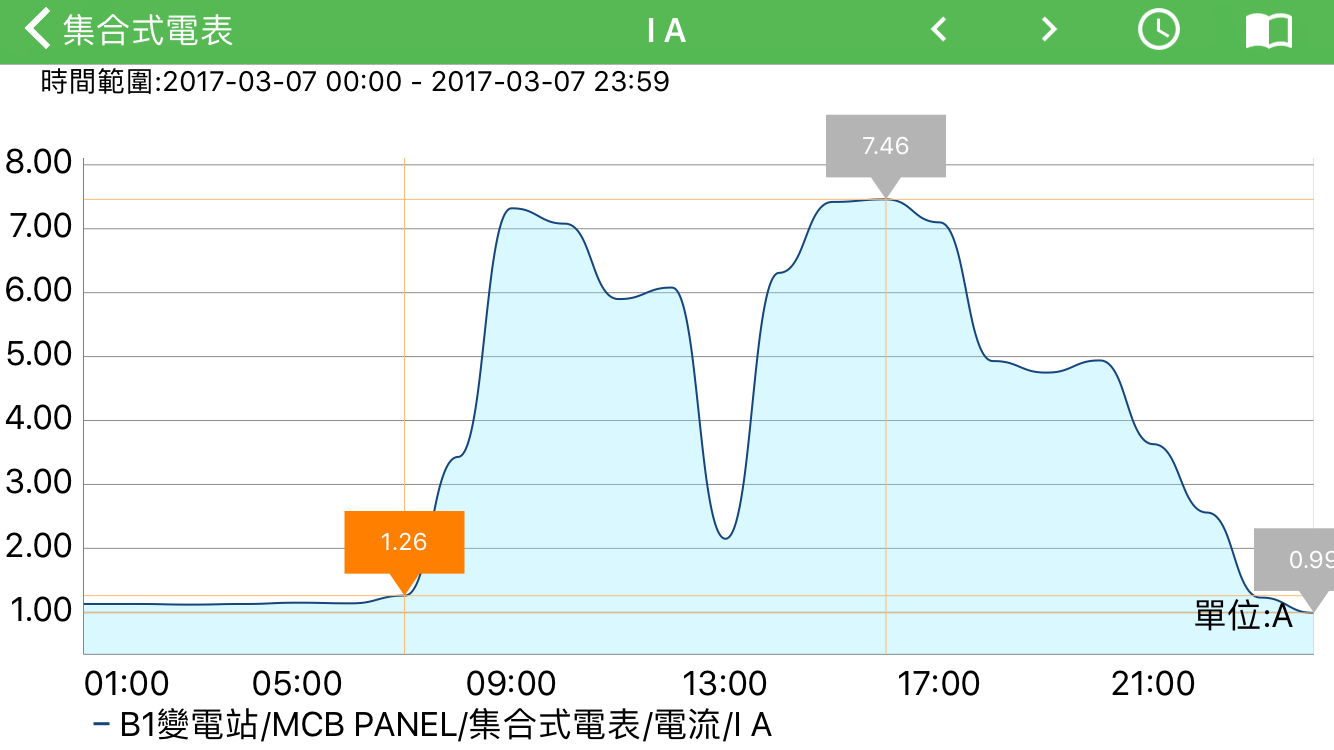Select the 1.26 data point marker
The width and height of the screenshot is (1334, 750).
[404, 543]
